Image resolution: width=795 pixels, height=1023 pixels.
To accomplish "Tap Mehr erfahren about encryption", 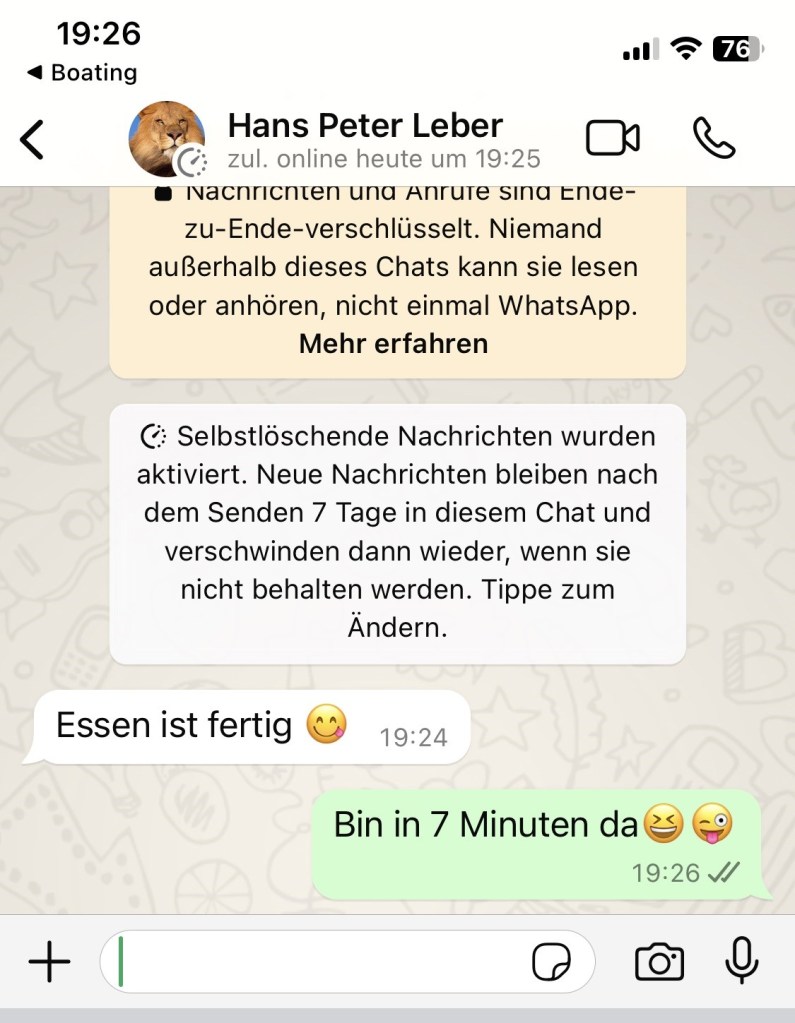I will pyautogui.click(x=393, y=344).
